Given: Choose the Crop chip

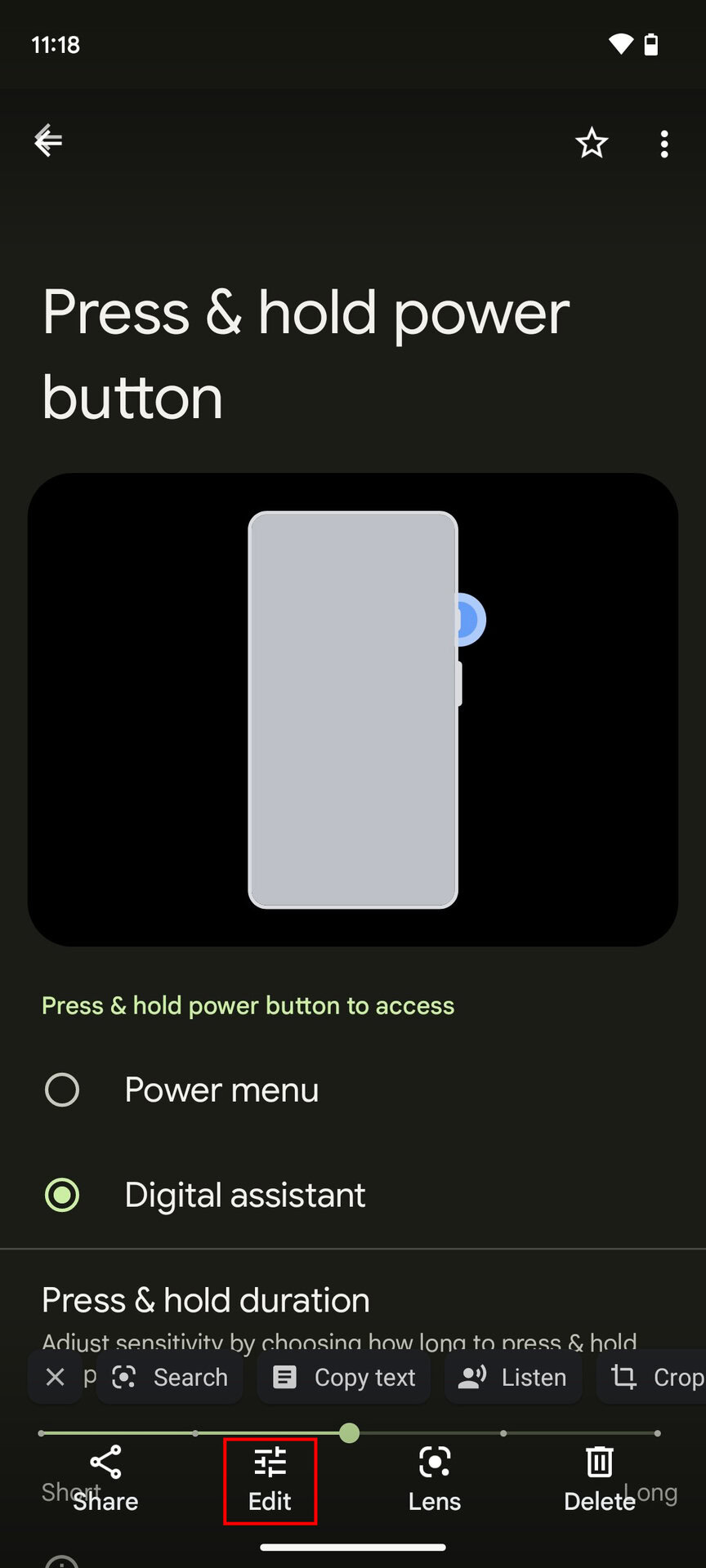Looking at the screenshot, I should 652,1378.
